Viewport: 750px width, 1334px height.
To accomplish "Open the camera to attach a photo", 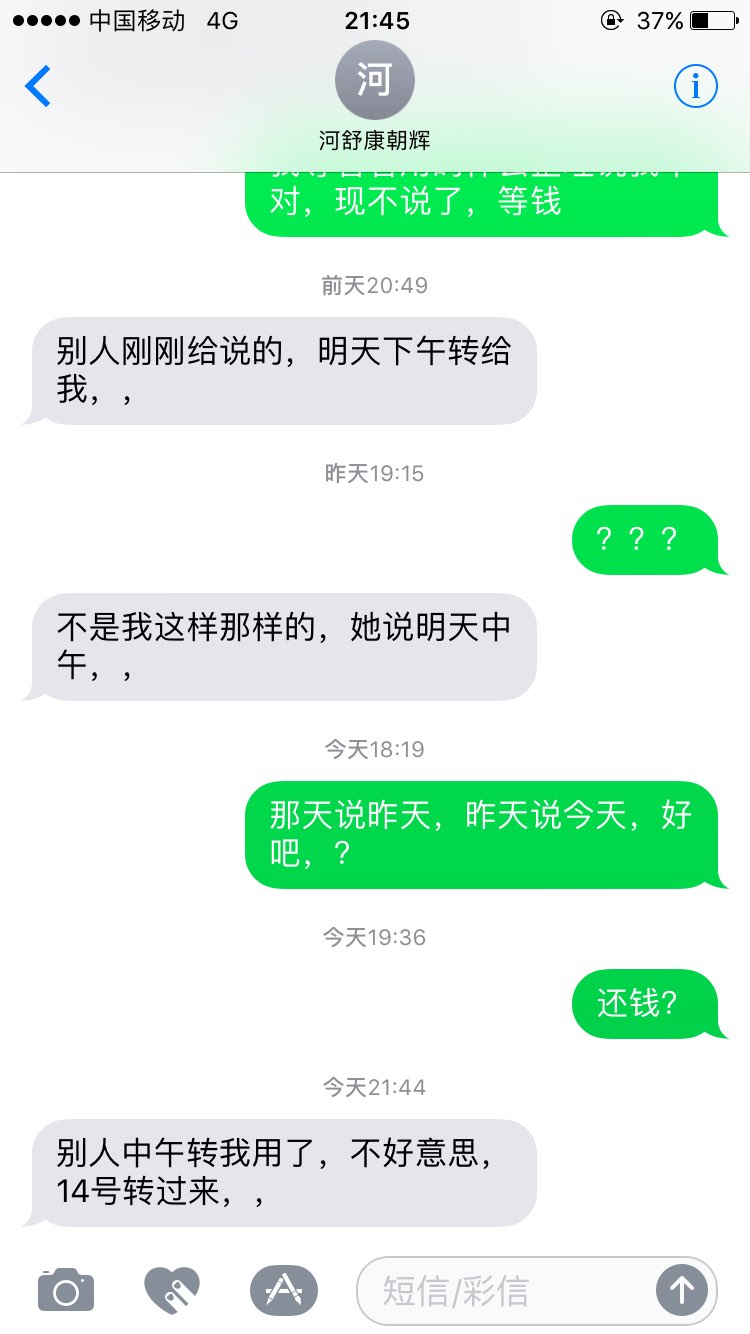I will pos(66,1290).
